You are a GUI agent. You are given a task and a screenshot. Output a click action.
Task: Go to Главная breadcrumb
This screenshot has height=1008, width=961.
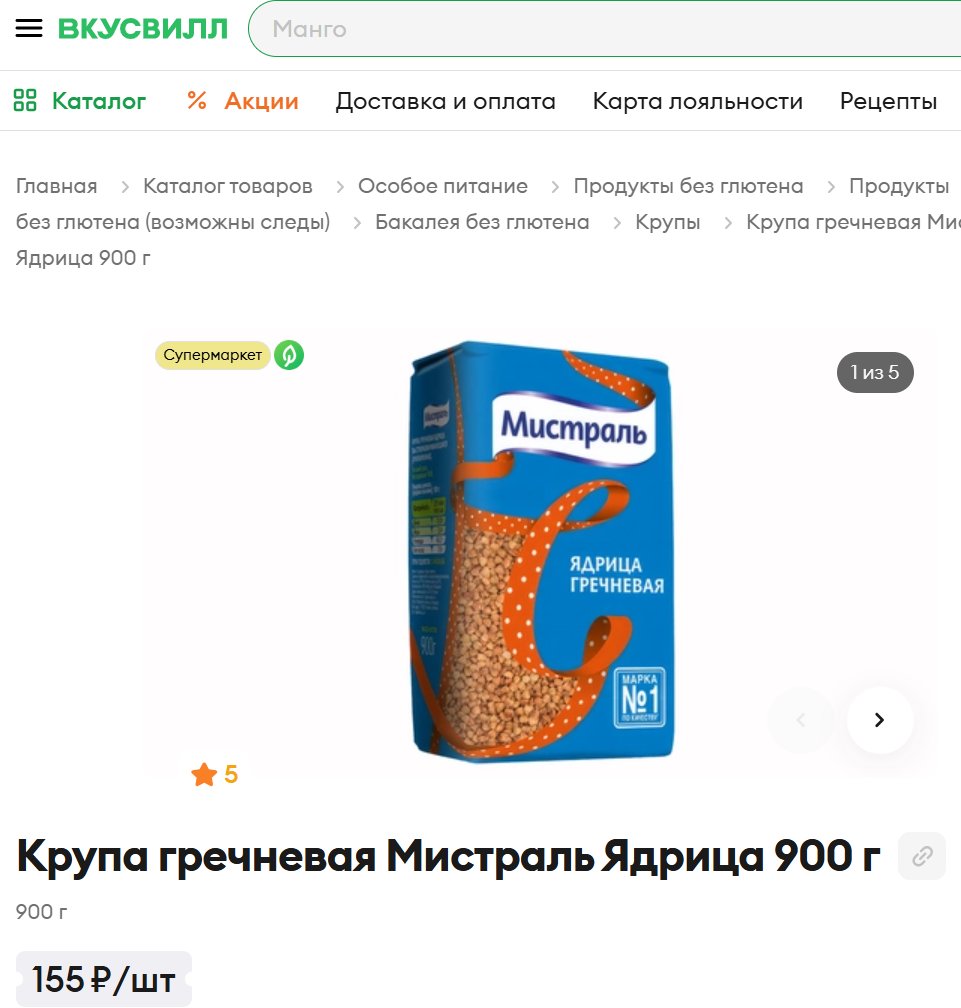pyautogui.click(x=57, y=186)
